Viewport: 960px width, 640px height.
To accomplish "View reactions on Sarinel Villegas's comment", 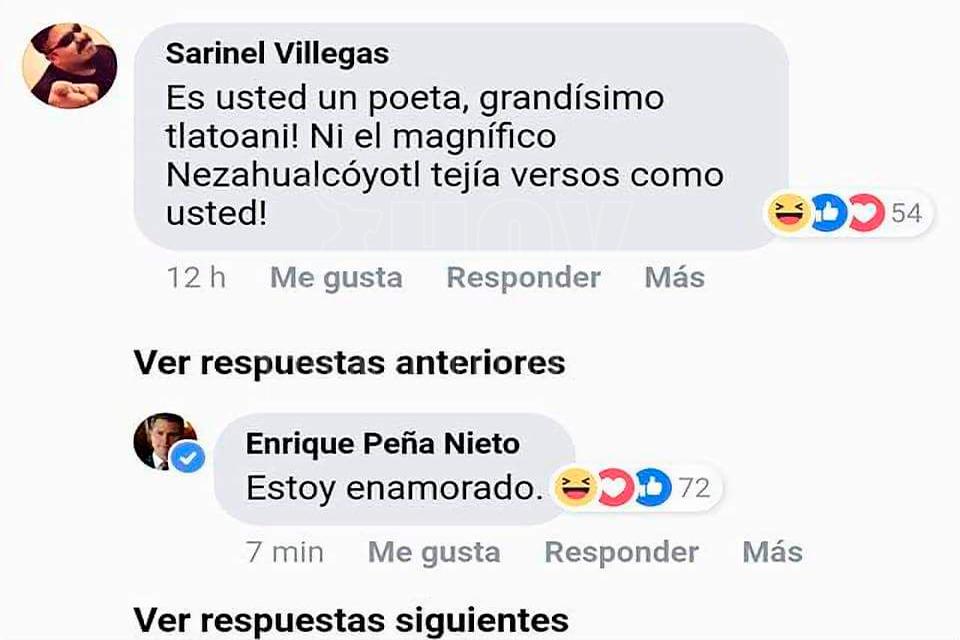I will pyautogui.click(x=848, y=212).
